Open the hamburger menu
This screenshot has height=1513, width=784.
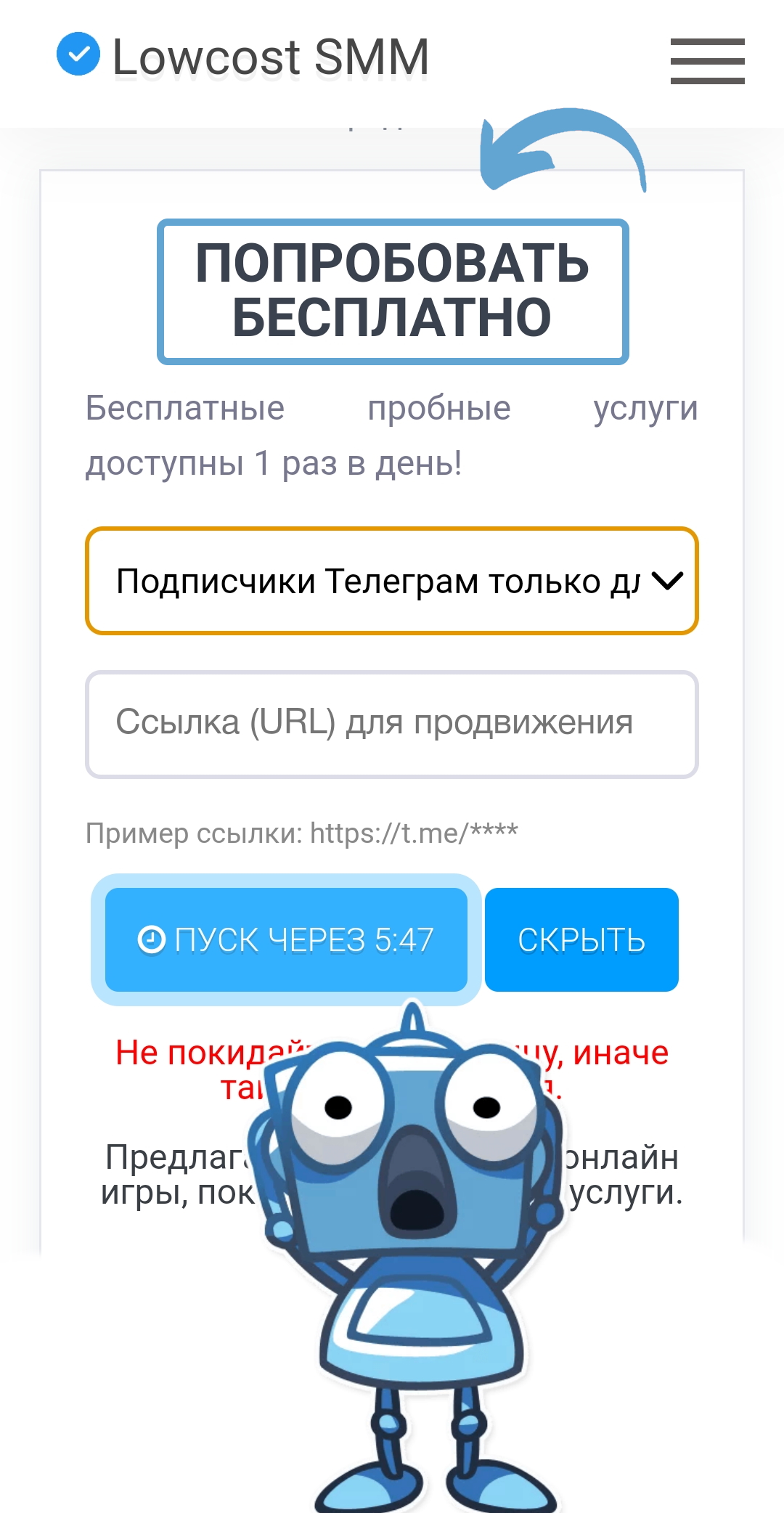click(x=707, y=61)
